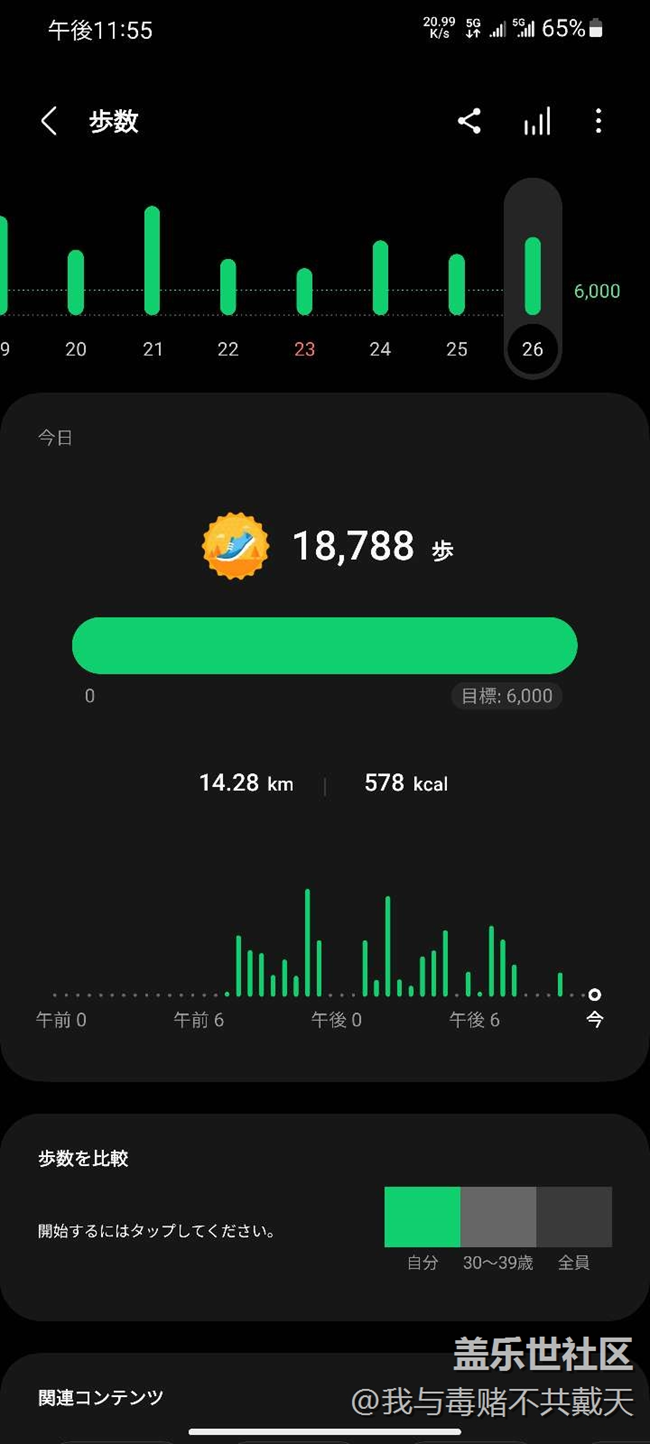Screen dimensions: 650x1444
Task: Tap the 目標: 6,000 step goal label
Action: [507, 696]
